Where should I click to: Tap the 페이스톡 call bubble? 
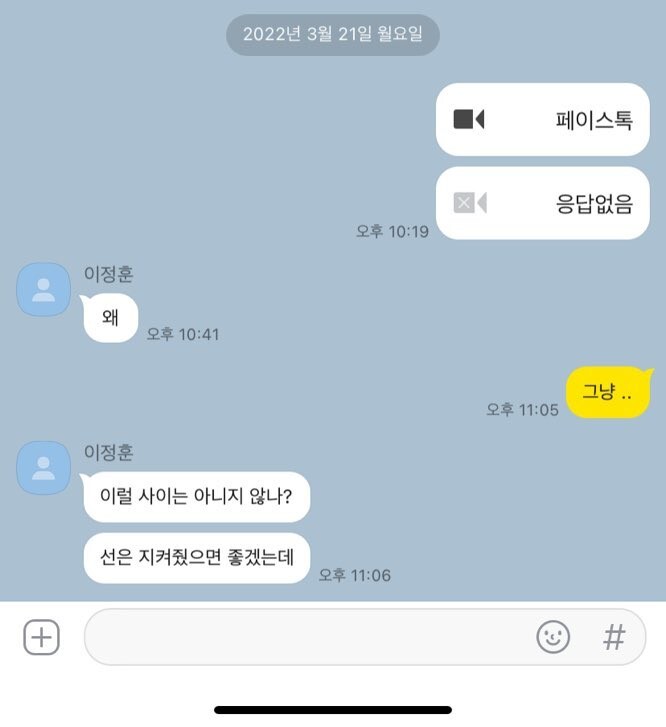[543, 120]
